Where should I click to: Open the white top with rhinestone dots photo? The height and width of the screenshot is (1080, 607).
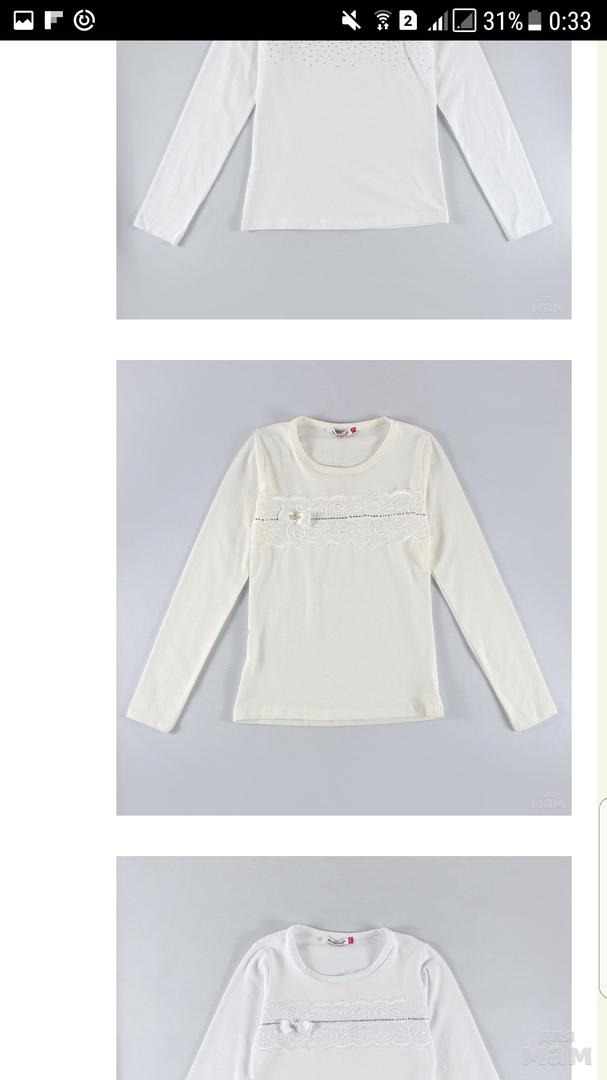pyautogui.click(x=343, y=180)
